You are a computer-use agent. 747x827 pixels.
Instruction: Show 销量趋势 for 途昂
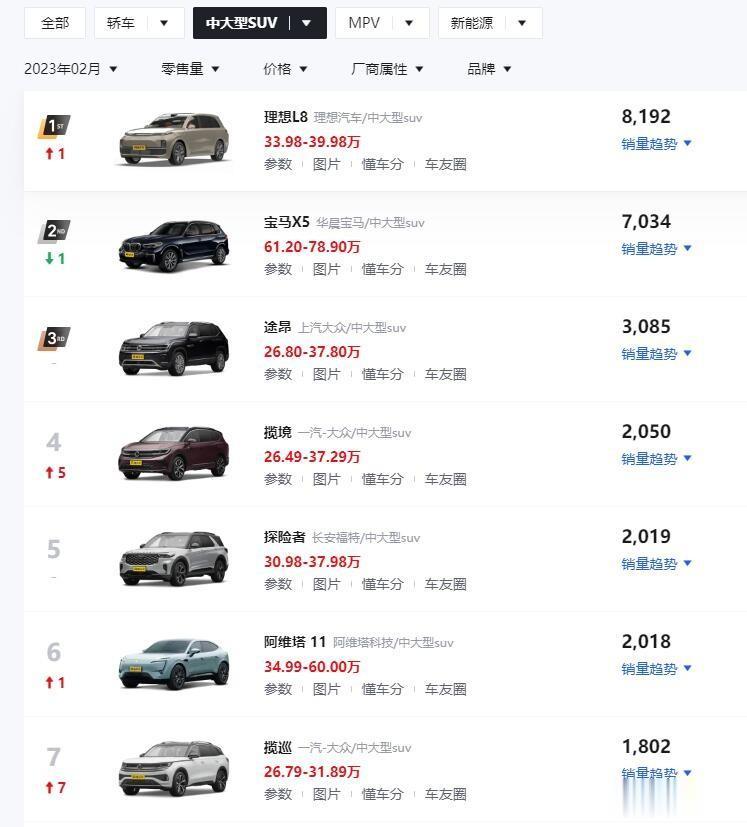pyautogui.click(x=656, y=354)
